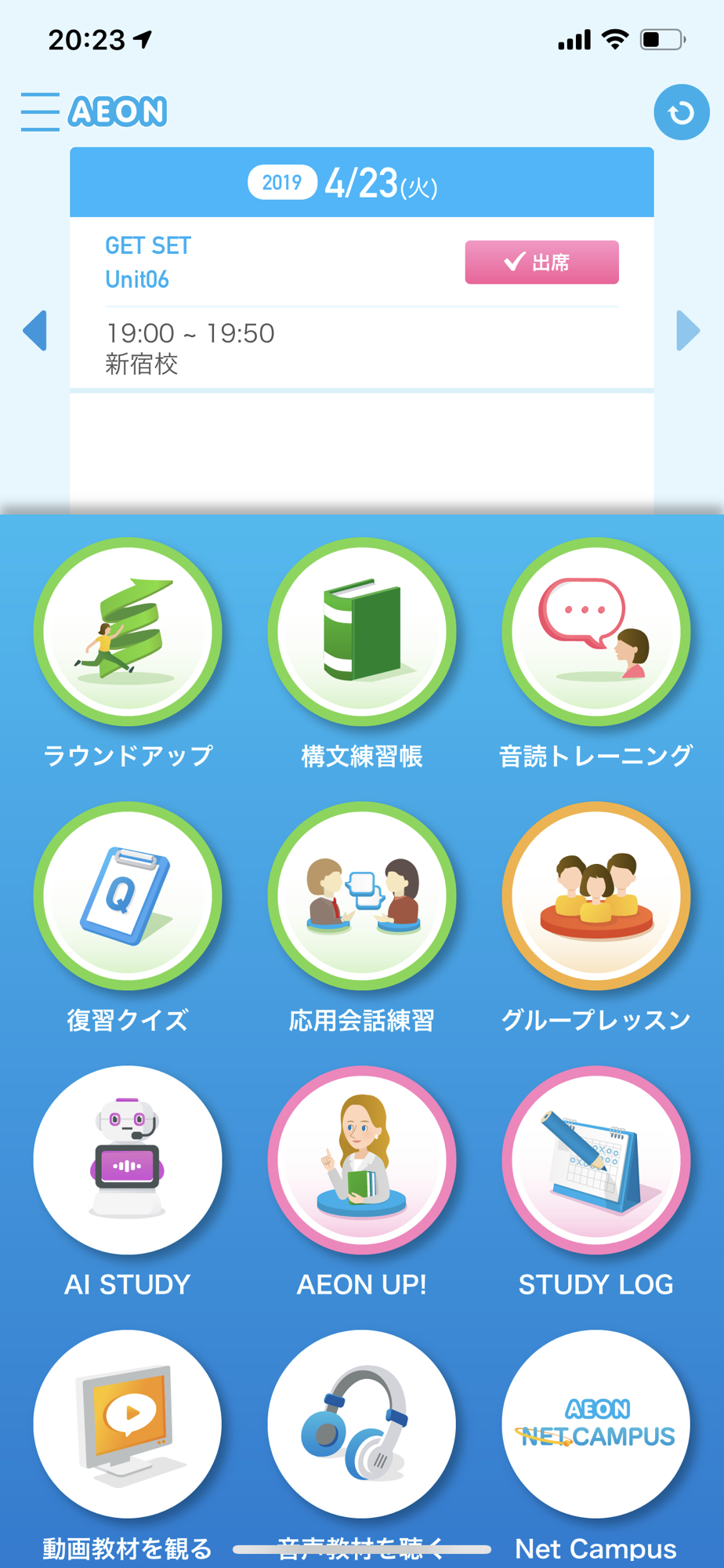The height and width of the screenshot is (1568, 724).
Task: Go to the previous day's lesson
Action: 35,330
